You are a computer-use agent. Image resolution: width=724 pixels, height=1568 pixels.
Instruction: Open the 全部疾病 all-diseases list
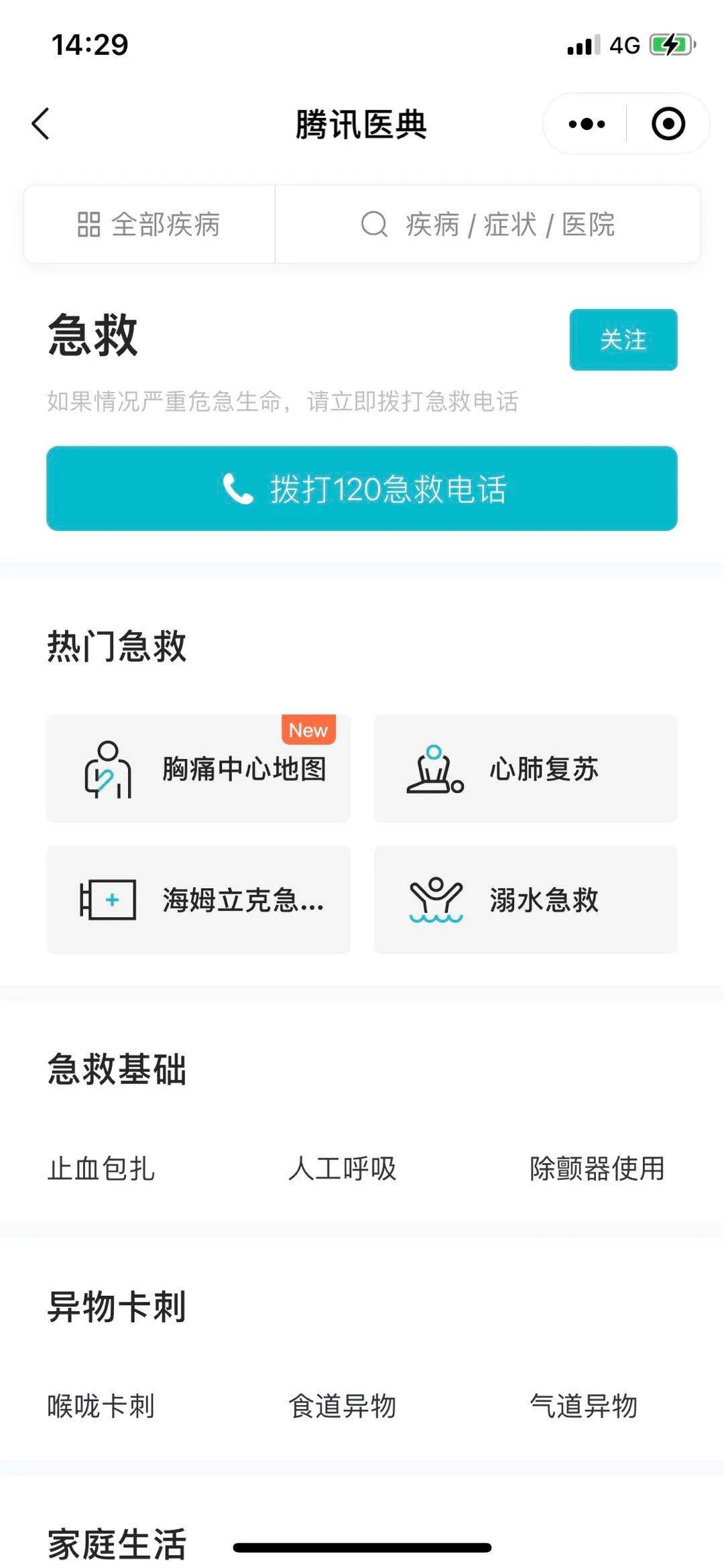(x=149, y=225)
